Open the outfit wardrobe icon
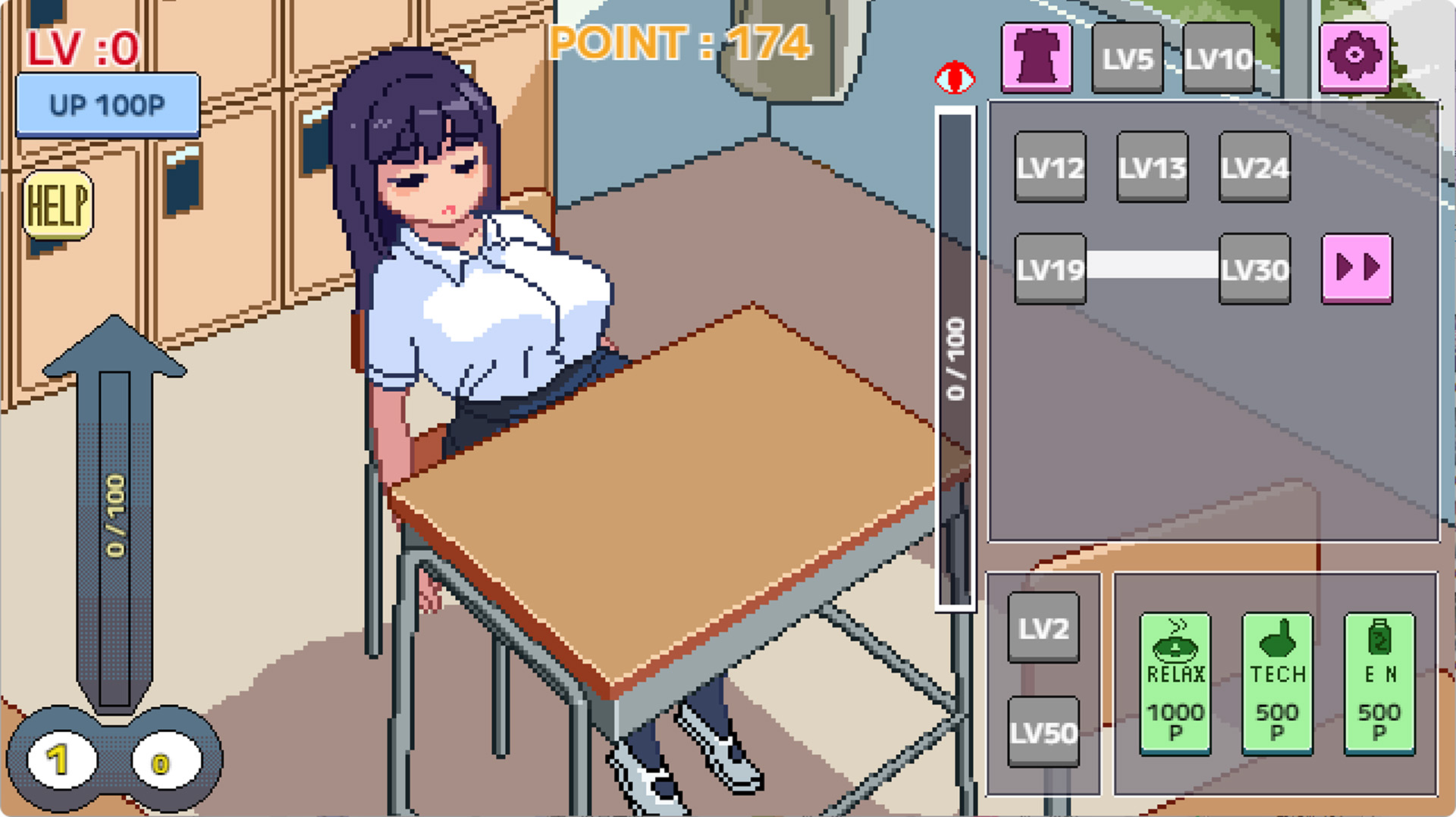Screen dimensions: 1456x817 click(1037, 57)
